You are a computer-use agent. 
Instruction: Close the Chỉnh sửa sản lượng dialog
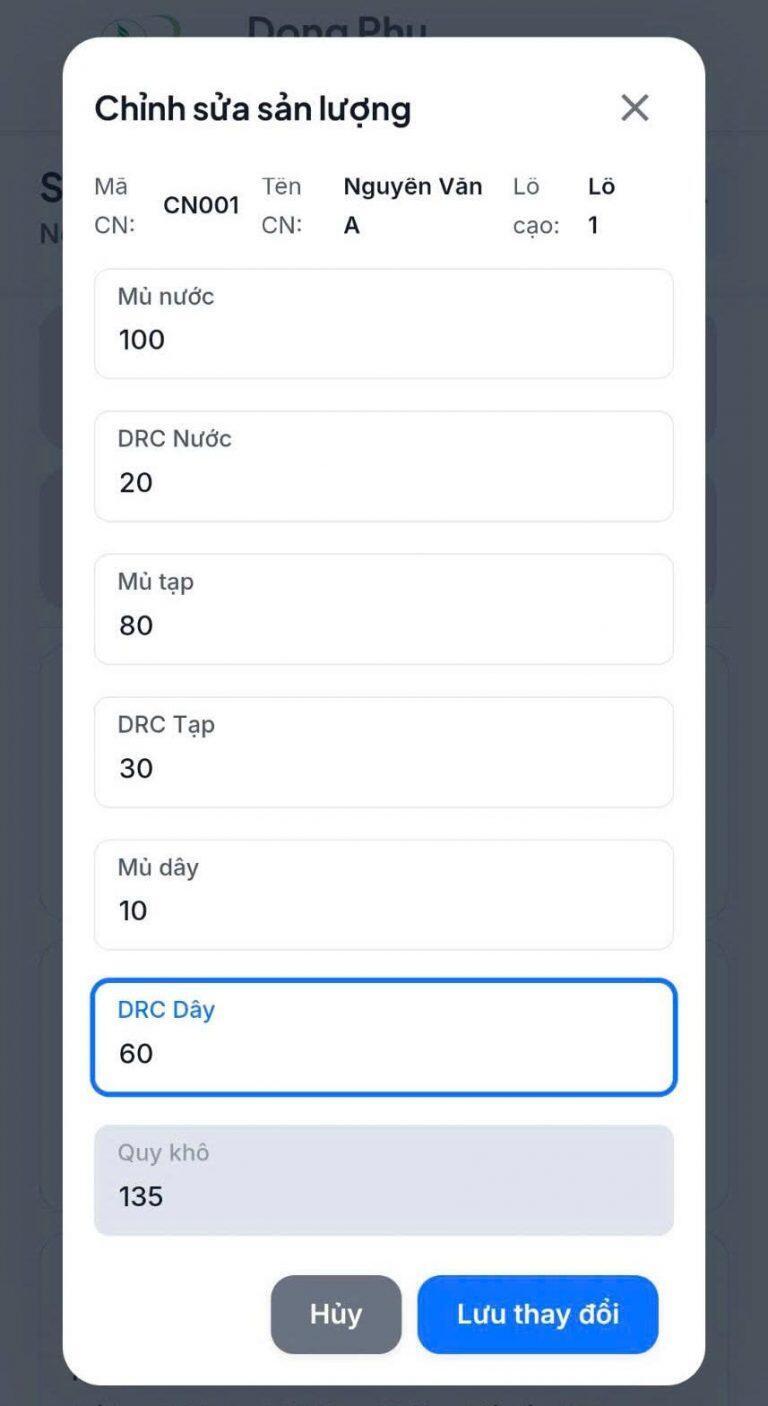point(634,108)
